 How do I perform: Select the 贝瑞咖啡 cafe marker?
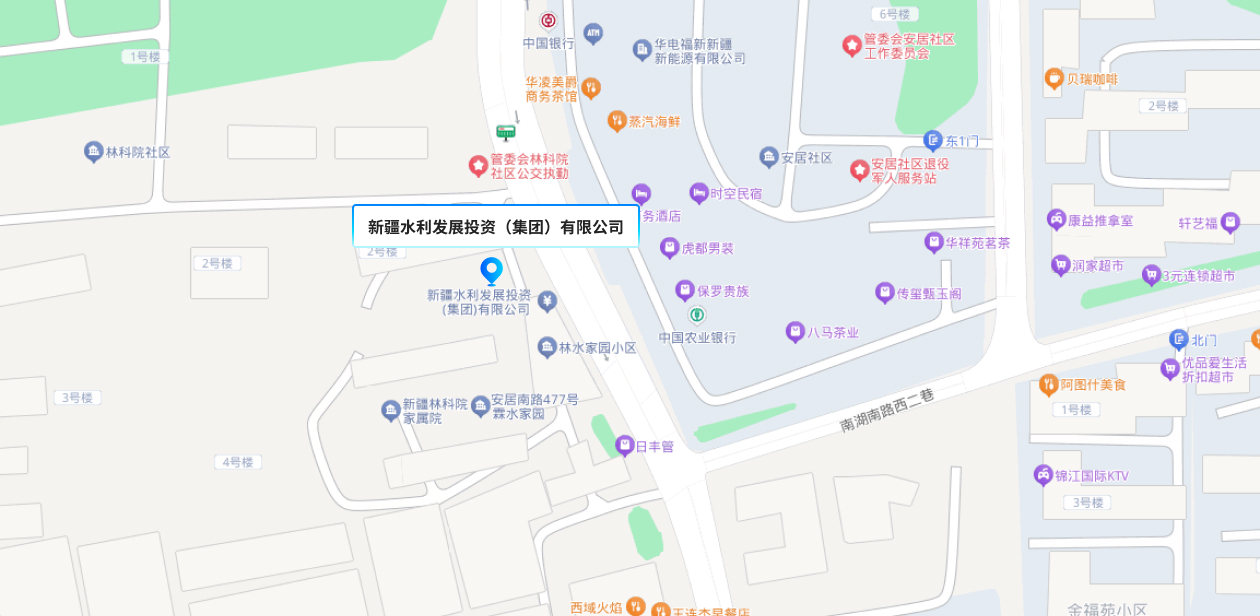click(x=1053, y=77)
